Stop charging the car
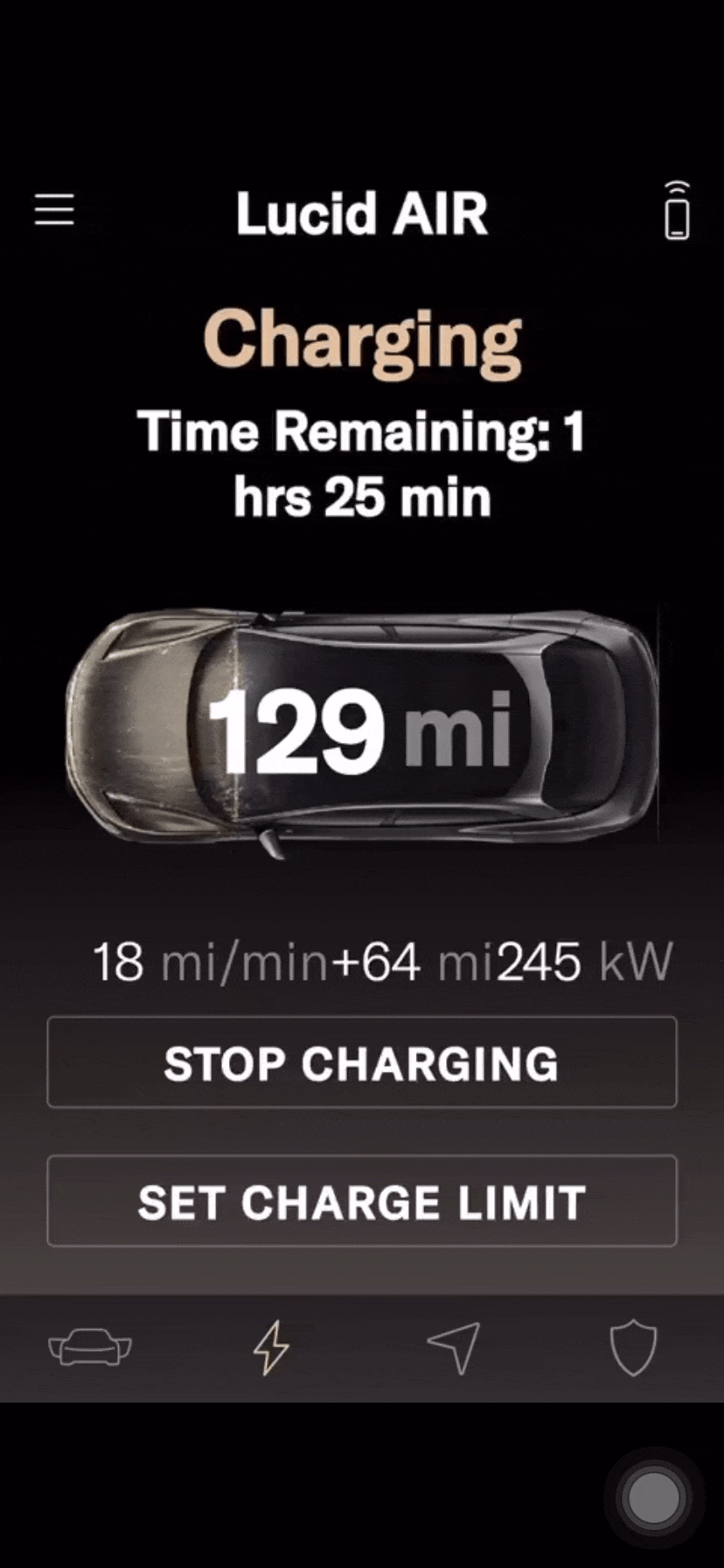The width and height of the screenshot is (724, 1568). pos(362,1062)
